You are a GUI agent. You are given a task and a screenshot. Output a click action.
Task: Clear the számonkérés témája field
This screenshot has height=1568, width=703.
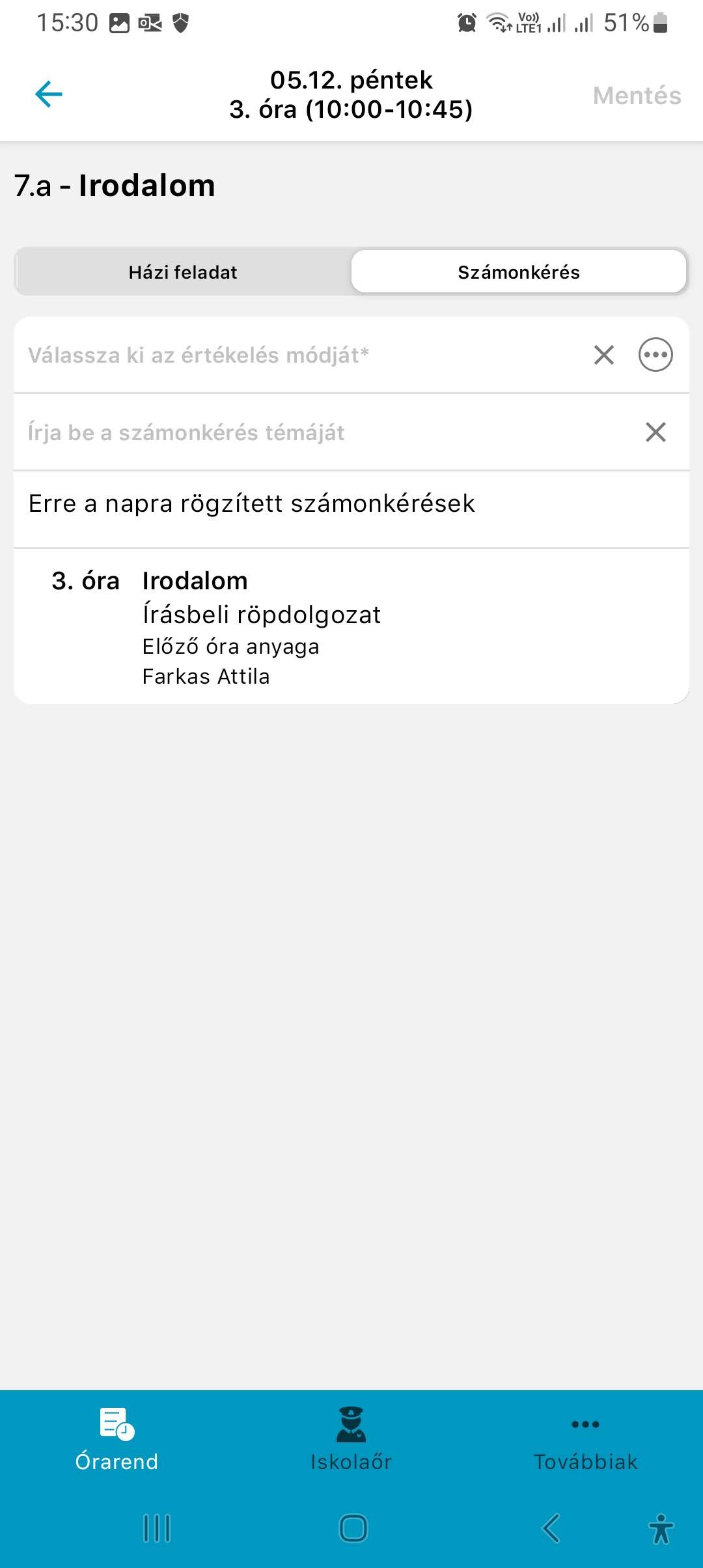click(655, 432)
